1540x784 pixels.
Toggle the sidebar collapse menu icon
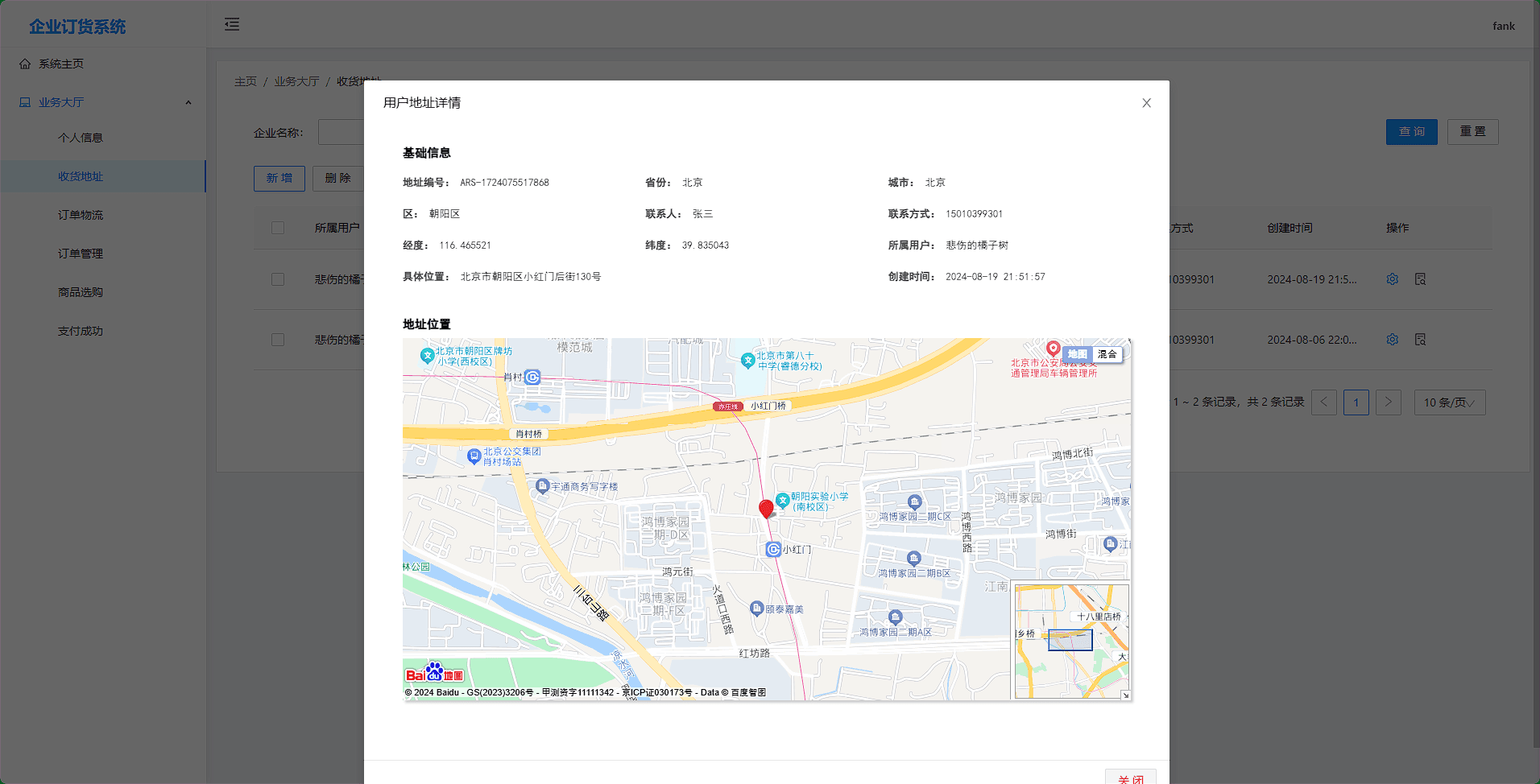tap(232, 24)
